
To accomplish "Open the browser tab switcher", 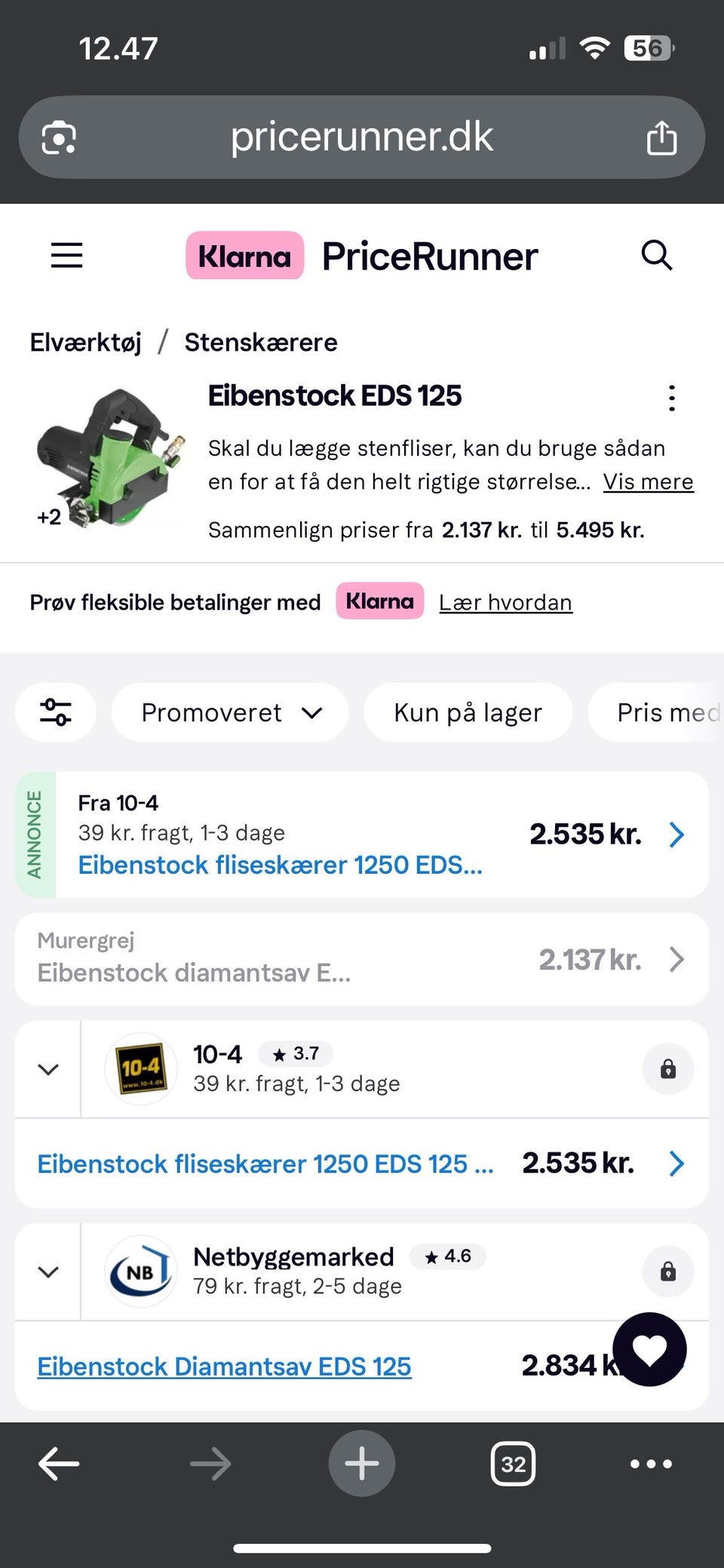I will pos(513,1464).
